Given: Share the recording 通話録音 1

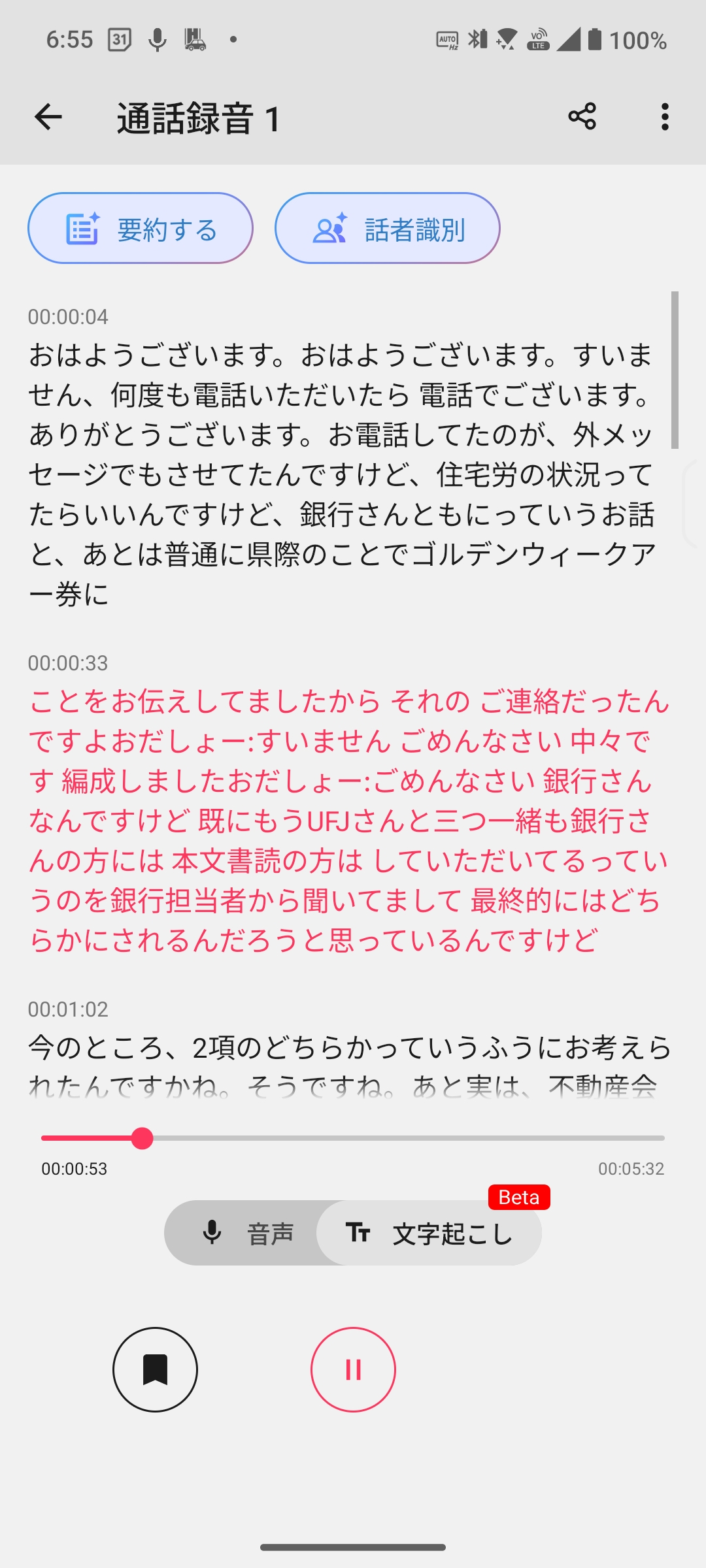Looking at the screenshot, I should (582, 116).
